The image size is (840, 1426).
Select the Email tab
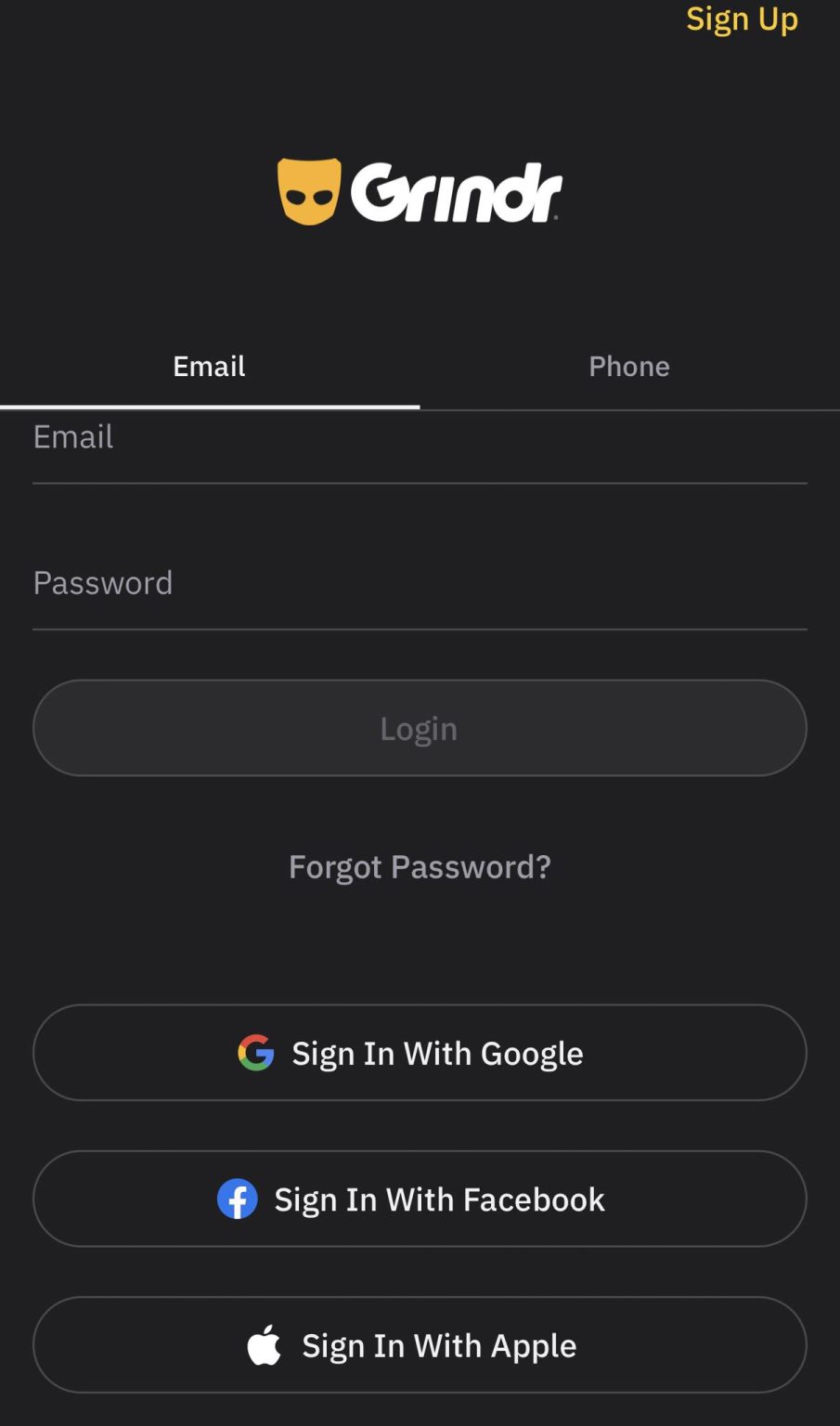point(208,366)
